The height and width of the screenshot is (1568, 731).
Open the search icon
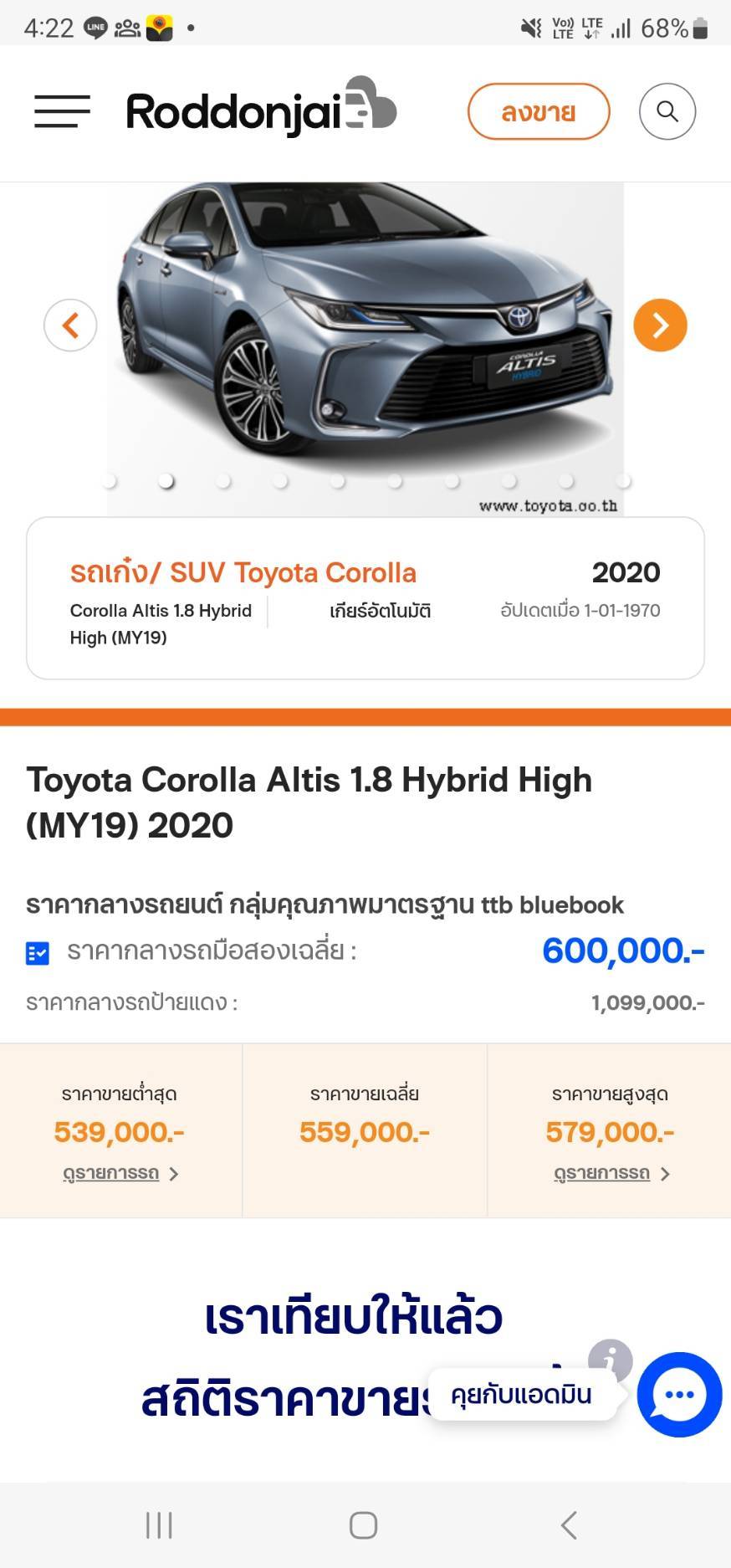pyautogui.click(x=667, y=111)
